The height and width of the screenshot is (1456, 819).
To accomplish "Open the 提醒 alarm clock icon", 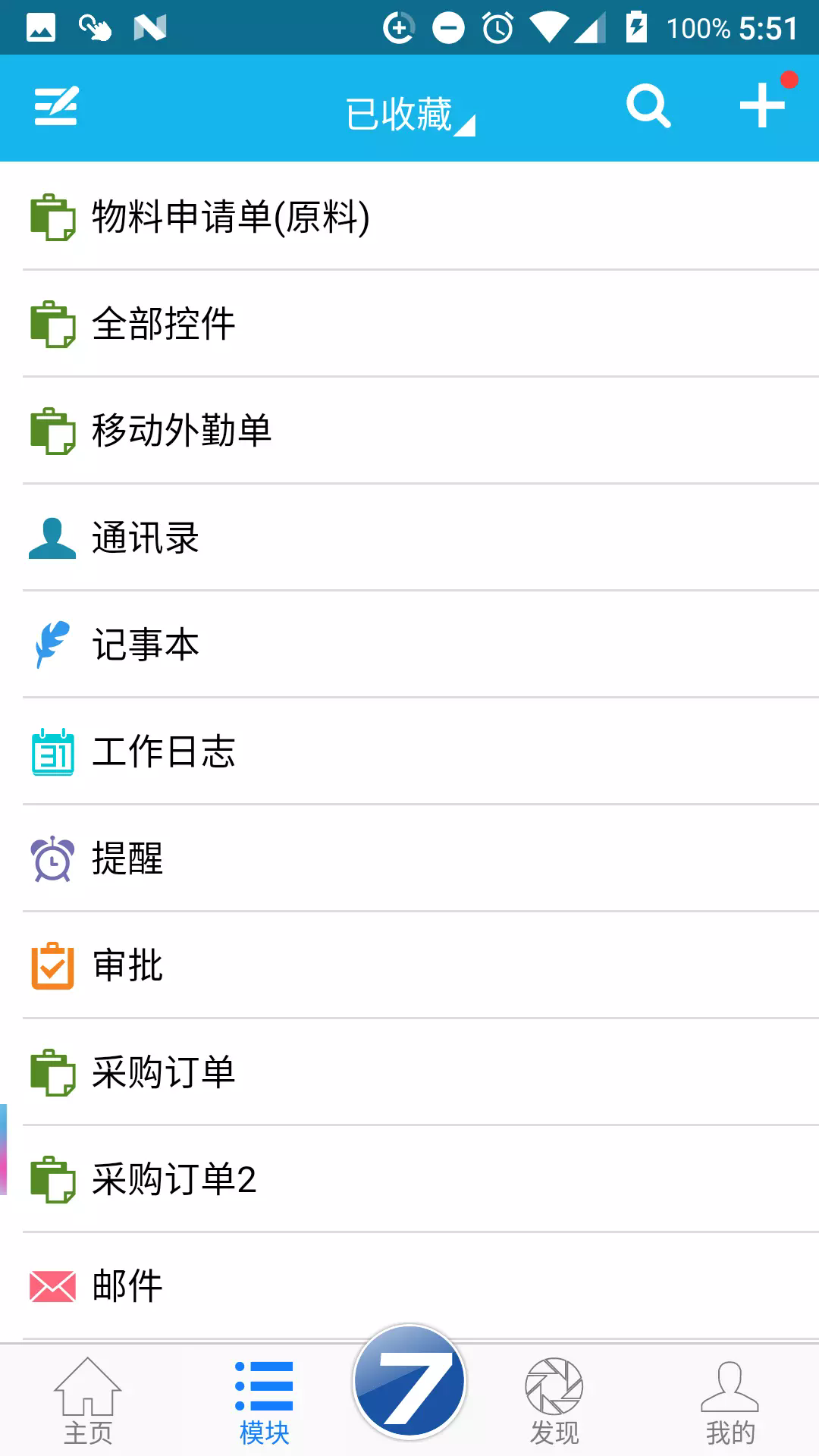I will pos(51,859).
